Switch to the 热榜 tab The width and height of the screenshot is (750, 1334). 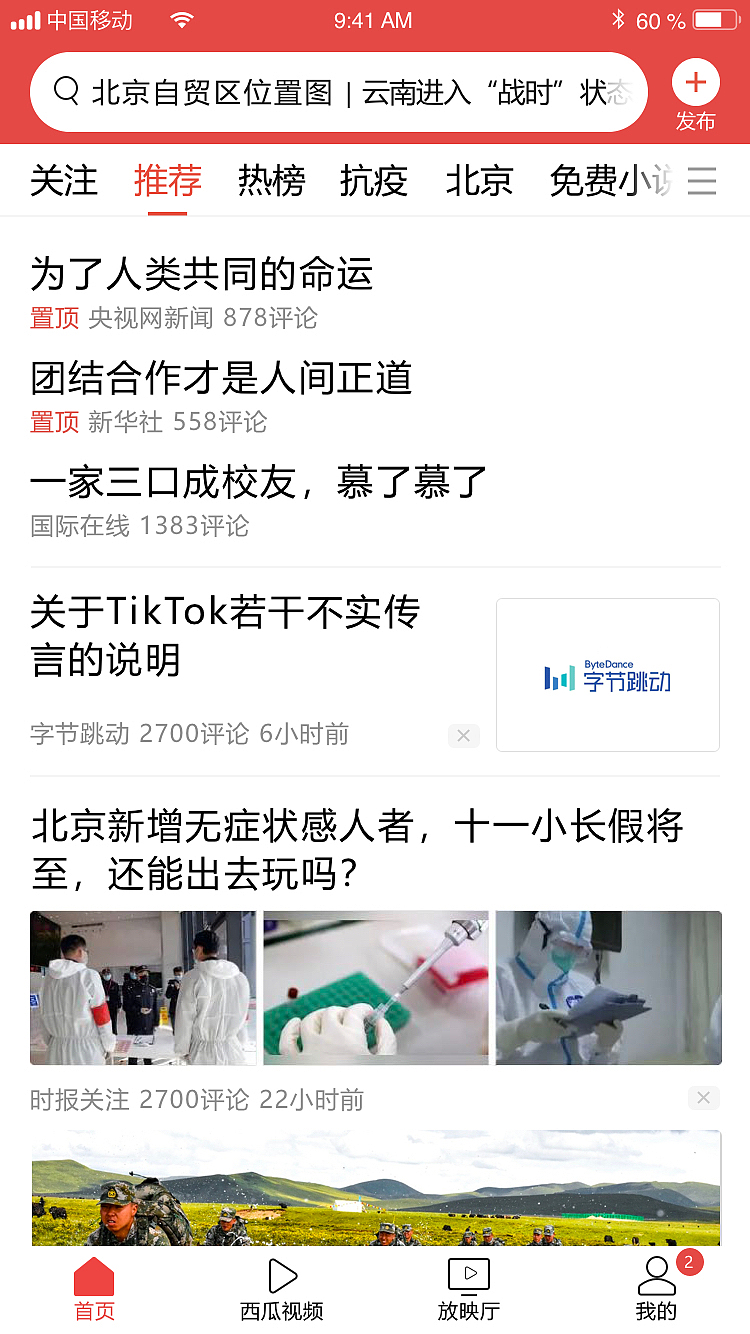271,182
